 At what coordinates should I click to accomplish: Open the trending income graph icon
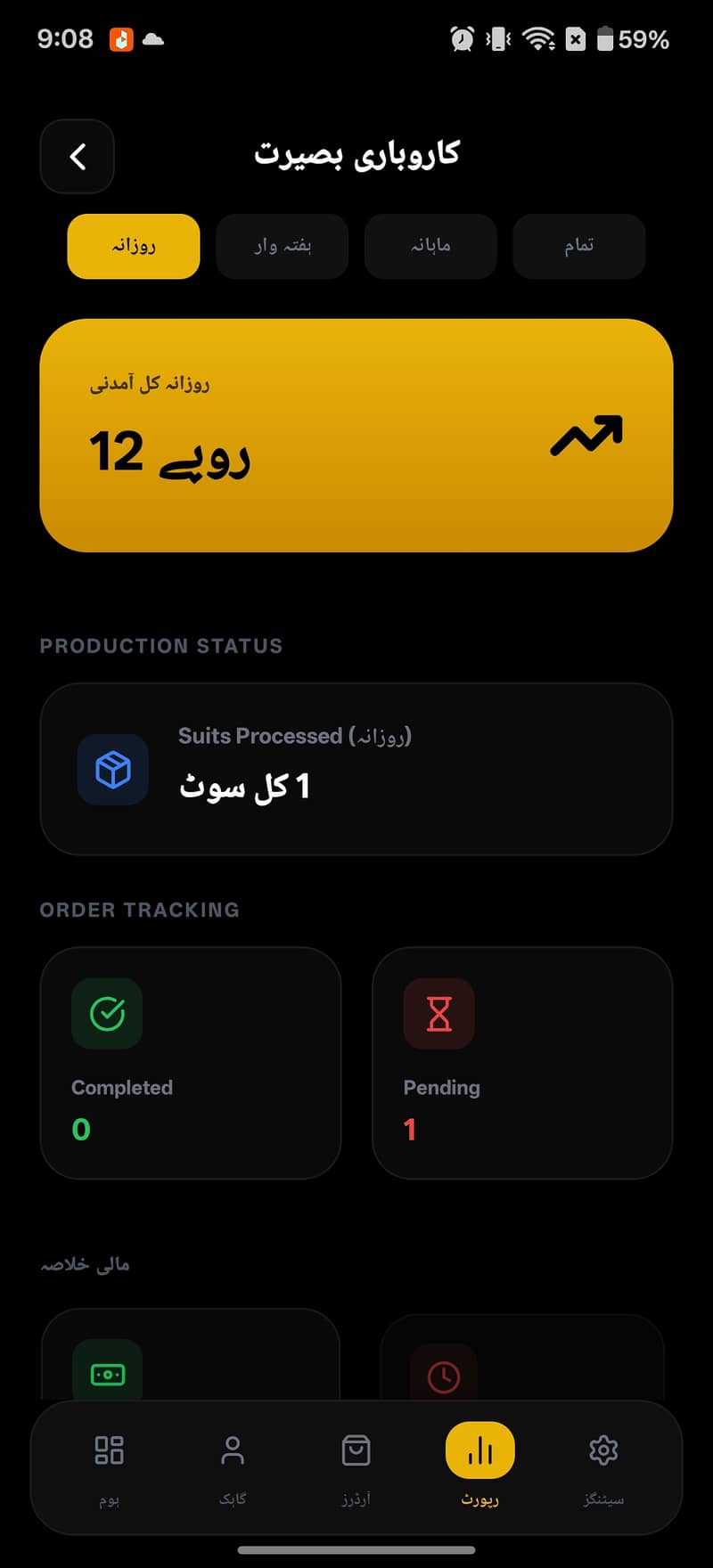pos(588,437)
